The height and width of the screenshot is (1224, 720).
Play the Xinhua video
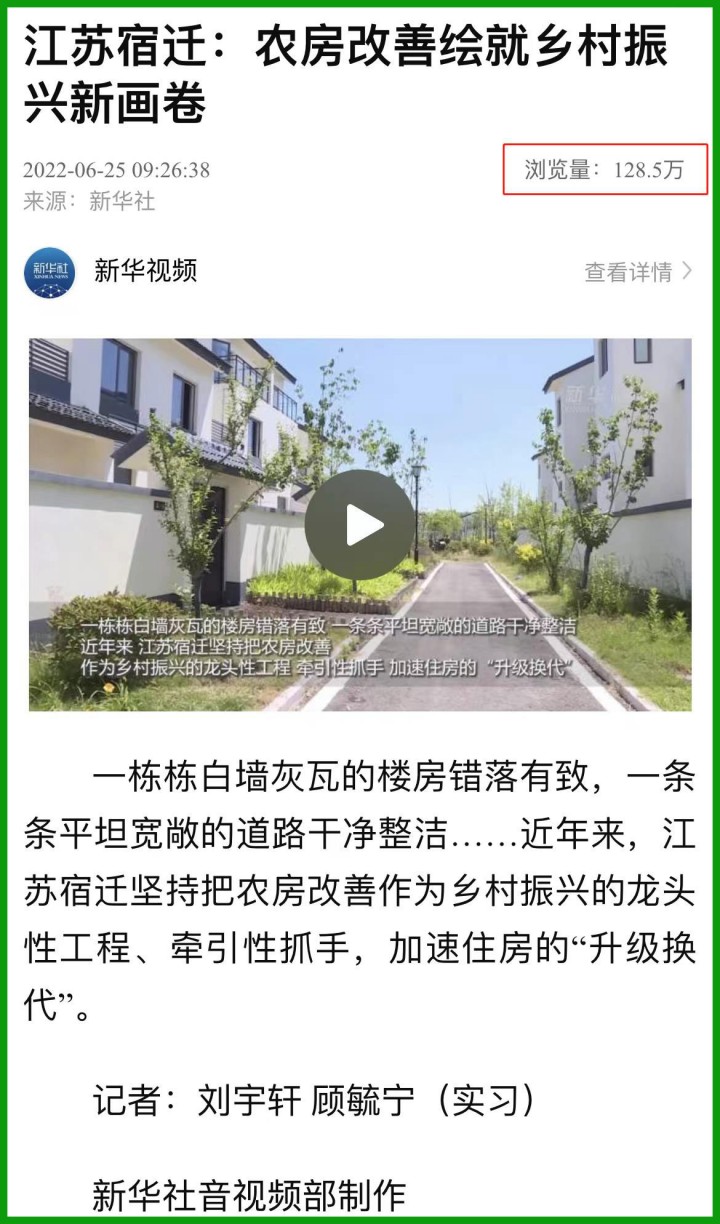click(359, 525)
